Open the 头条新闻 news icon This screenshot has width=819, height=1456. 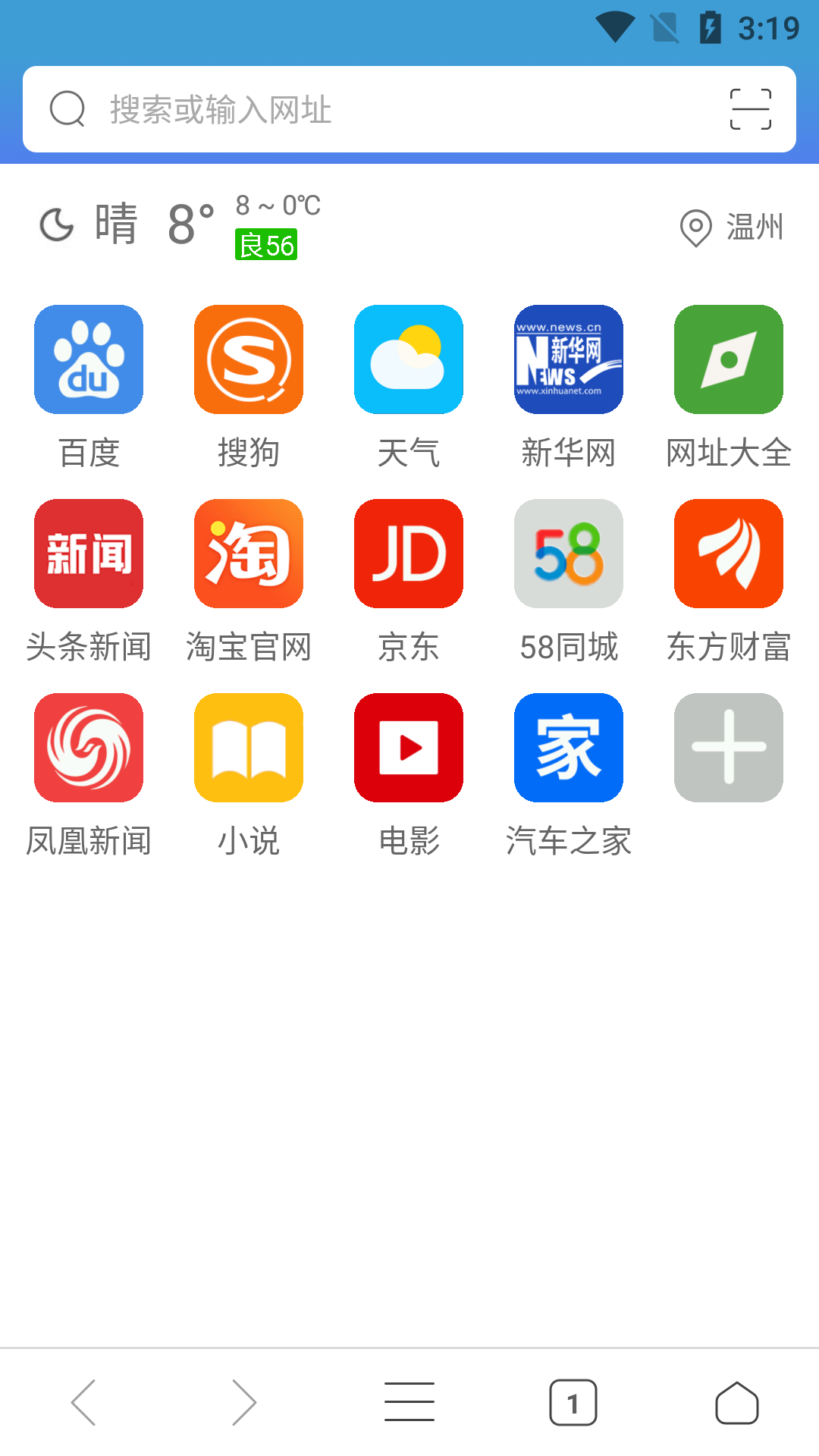coord(88,553)
